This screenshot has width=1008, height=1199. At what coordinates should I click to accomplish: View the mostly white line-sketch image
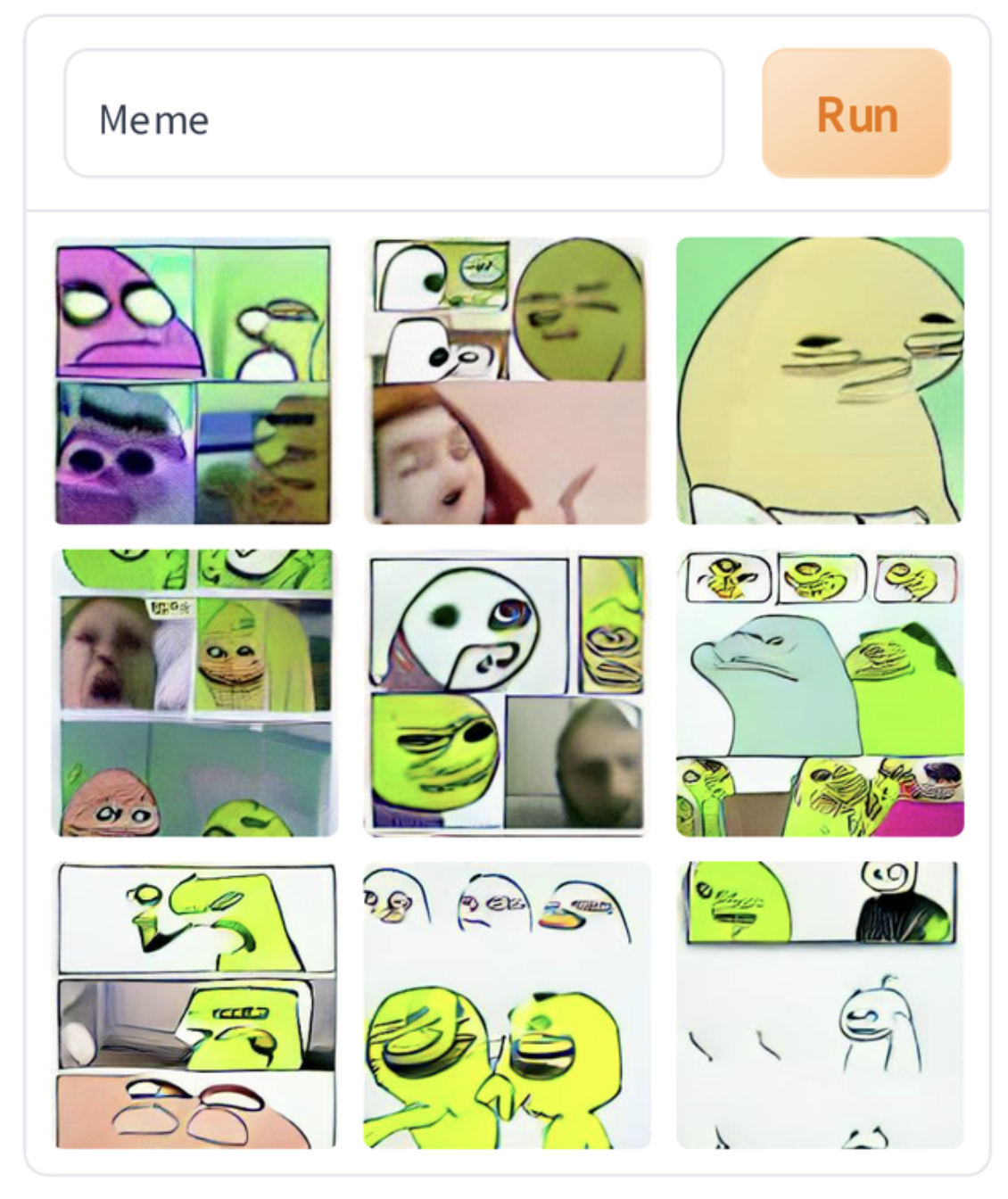tap(820, 1005)
